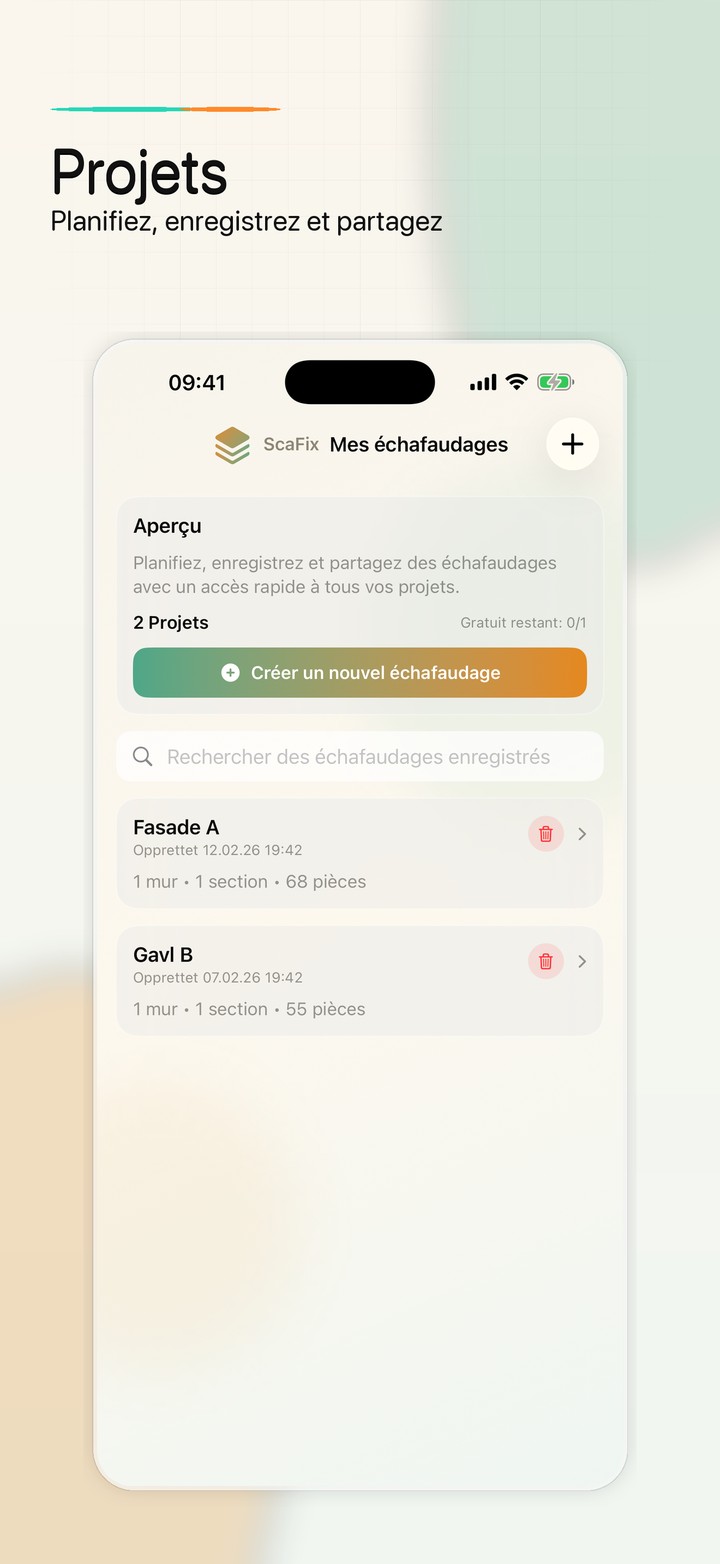Open Fasade A using its chevron arrow
This screenshot has width=720, height=1564.
pos(582,833)
